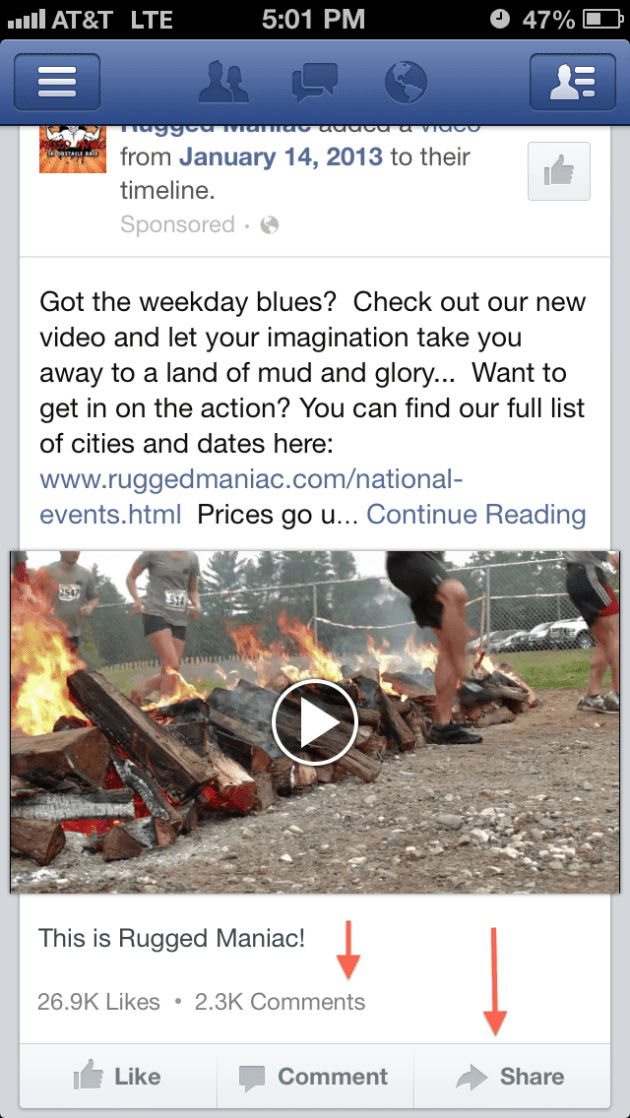View the 2.3K Comments
Viewport: 630px width, 1118px height.
pyautogui.click(x=280, y=1001)
